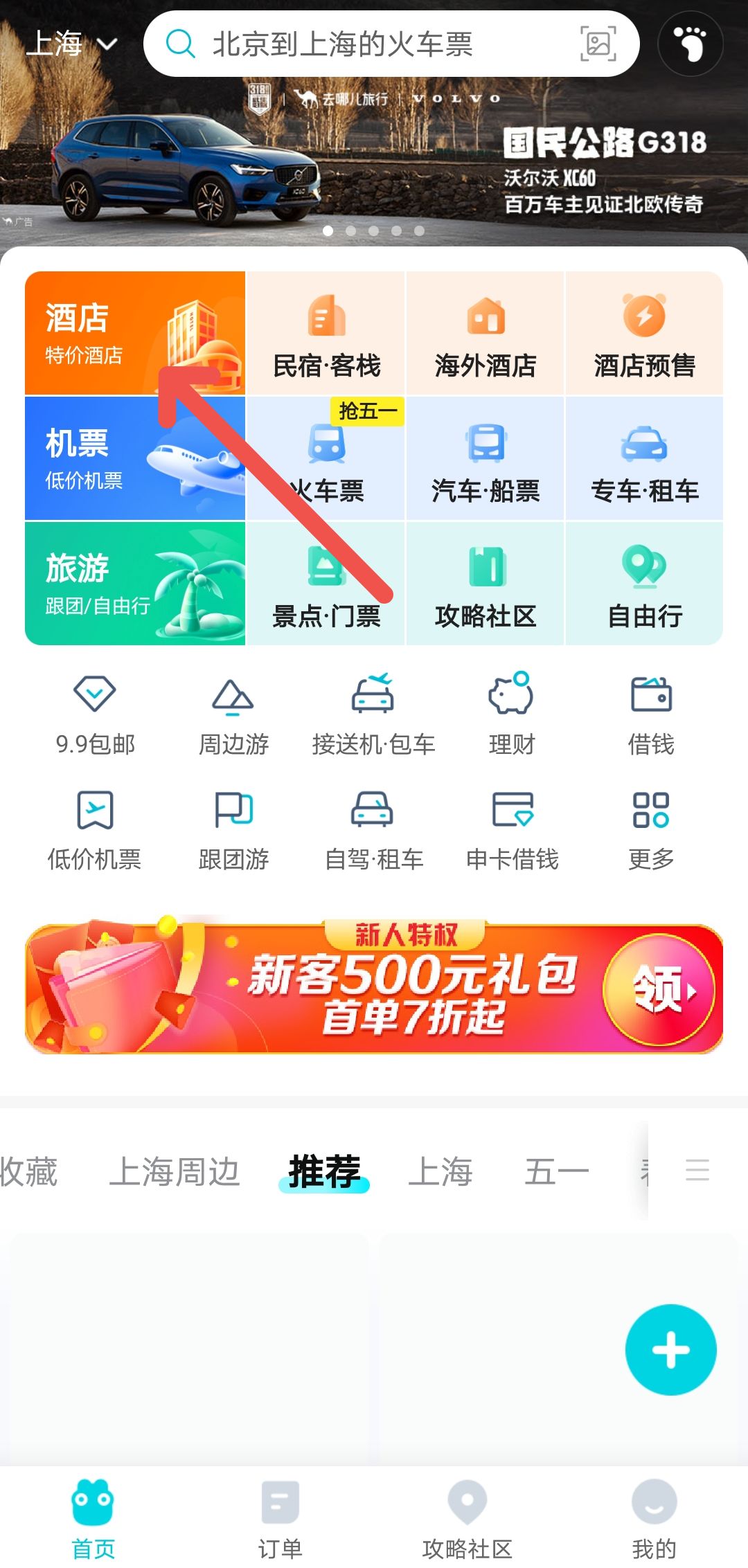Open 更多 services
The width and height of the screenshot is (748, 1568).
tap(650, 829)
